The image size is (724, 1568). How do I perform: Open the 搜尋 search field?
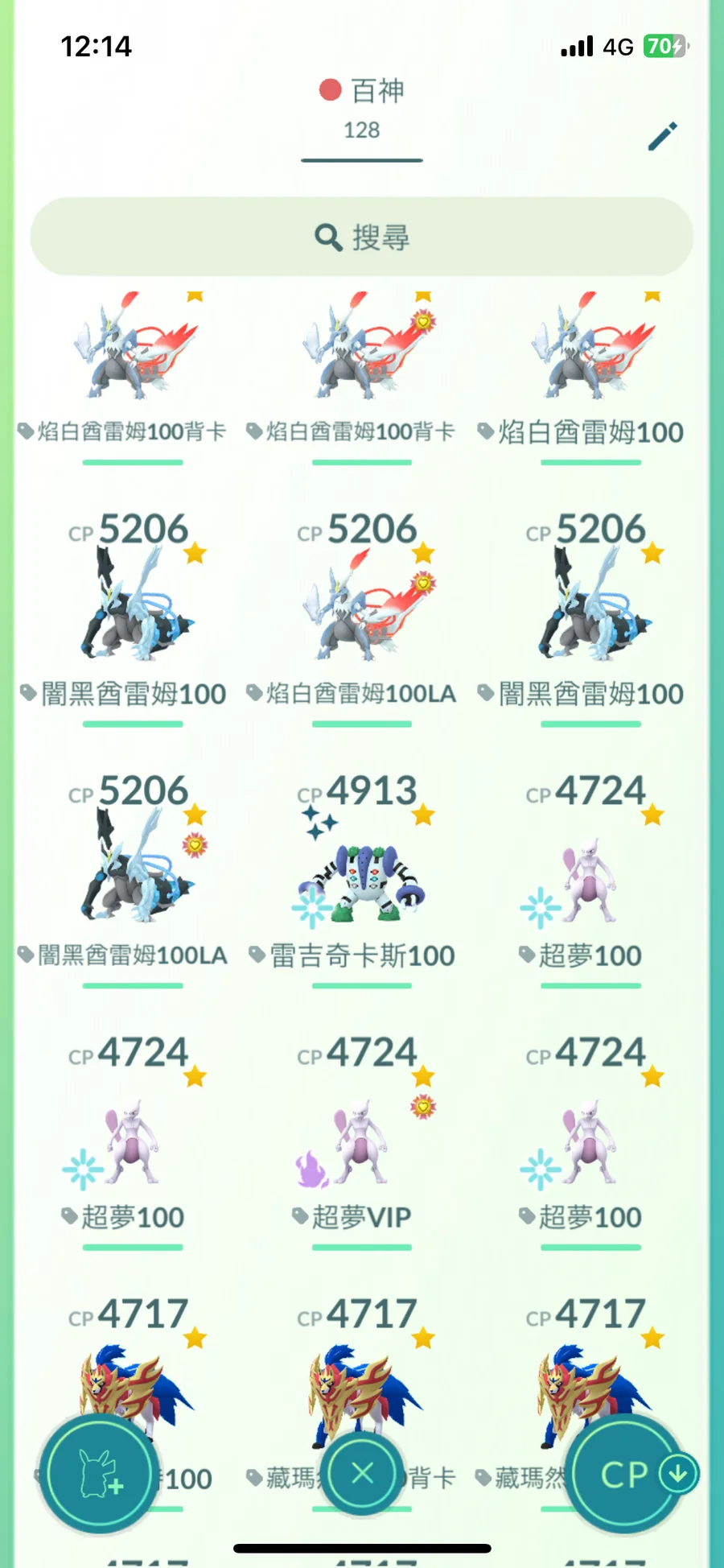361,237
